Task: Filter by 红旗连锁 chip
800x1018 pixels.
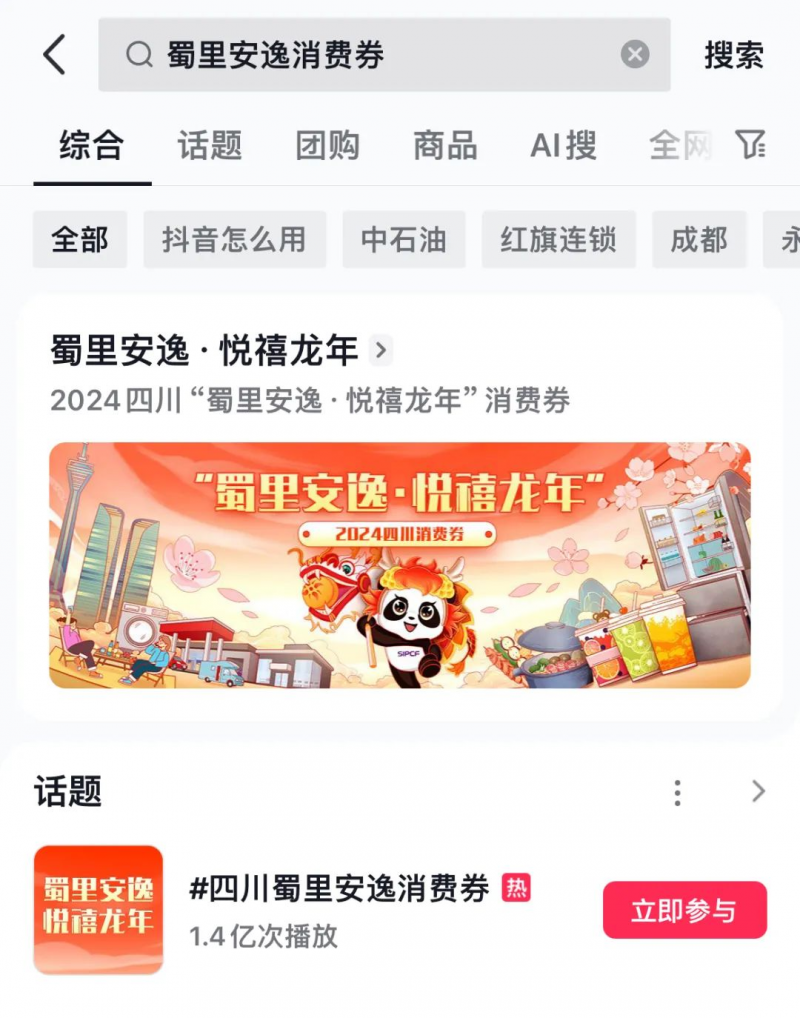Action: pos(558,240)
